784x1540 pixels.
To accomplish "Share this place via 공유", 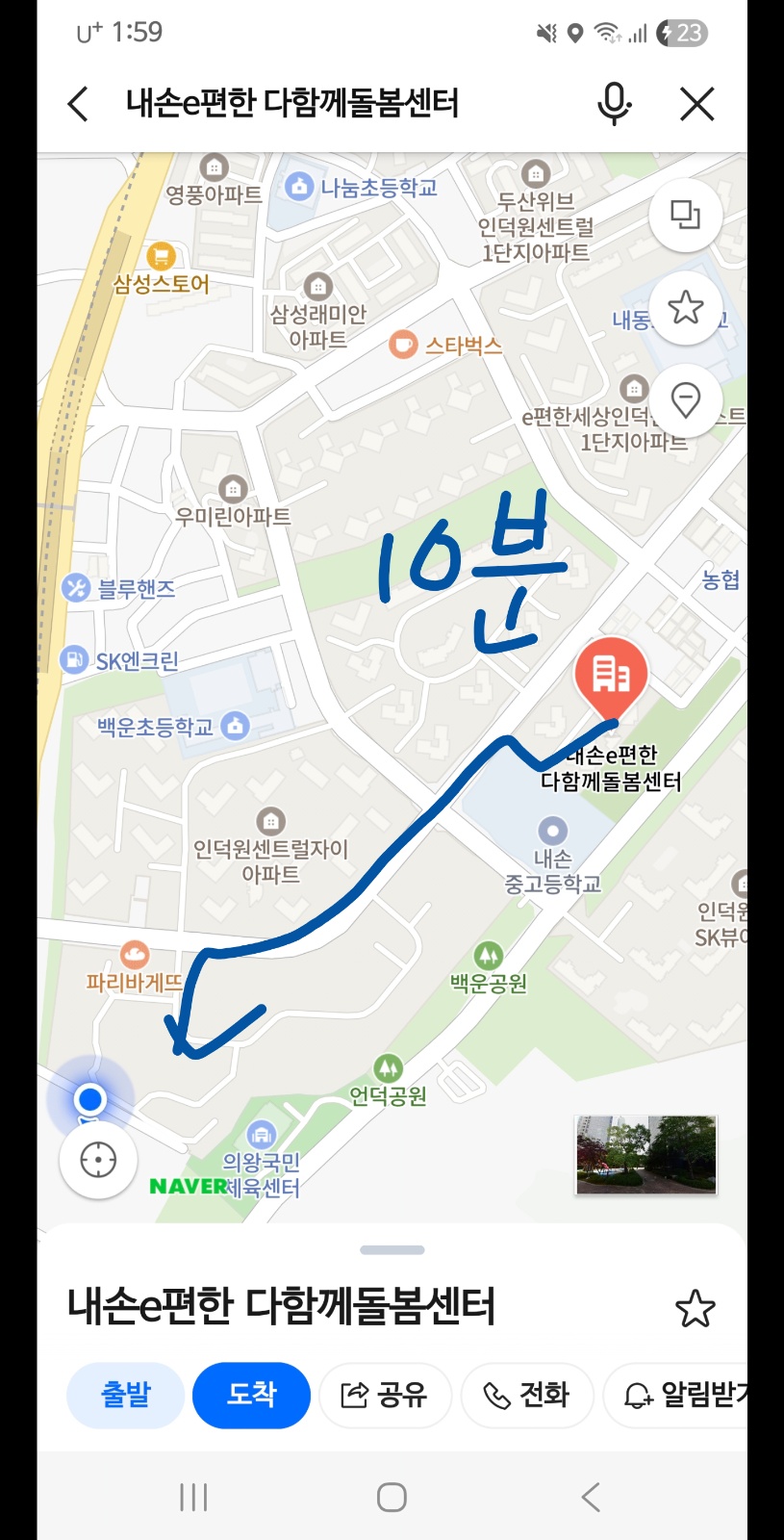I will 385,1395.
